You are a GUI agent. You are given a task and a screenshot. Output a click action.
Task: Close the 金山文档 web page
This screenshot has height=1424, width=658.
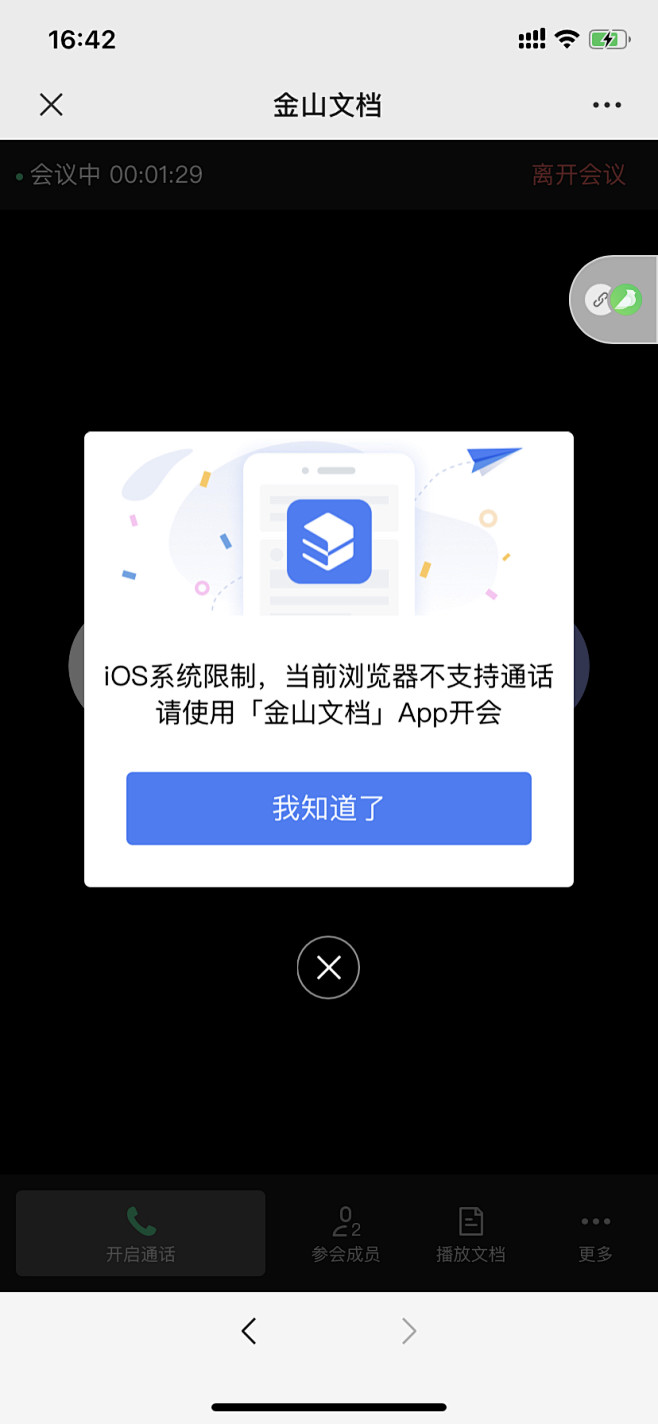point(51,104)
